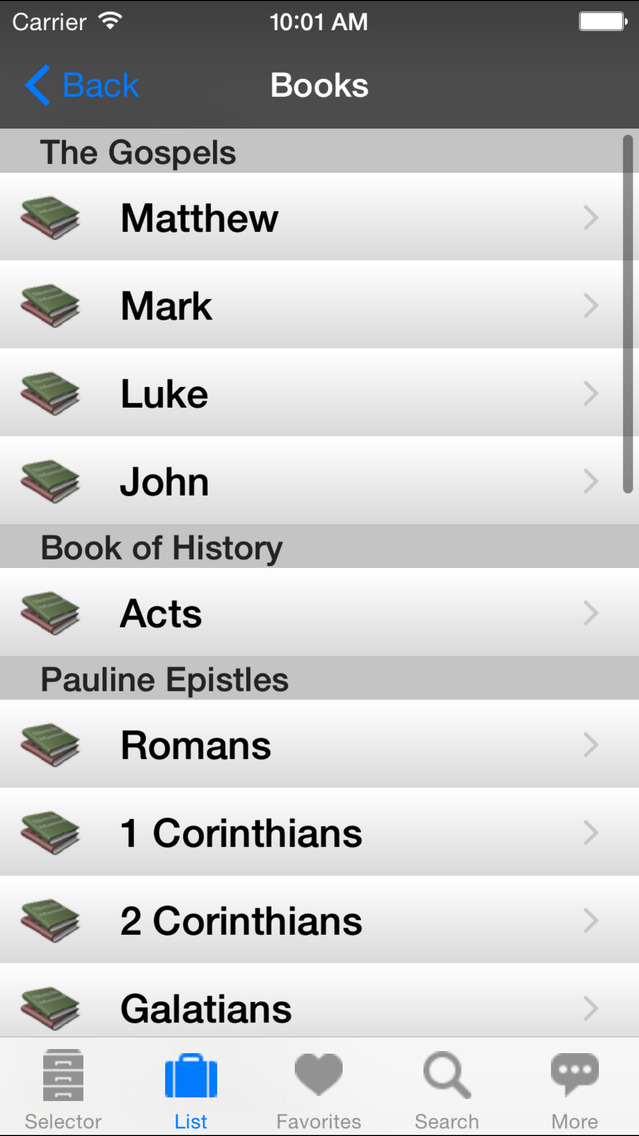The width and height of the screenshot is (639, 1136).
Task: Tap the Galatians row
Action: click(x=320, y=1001)
